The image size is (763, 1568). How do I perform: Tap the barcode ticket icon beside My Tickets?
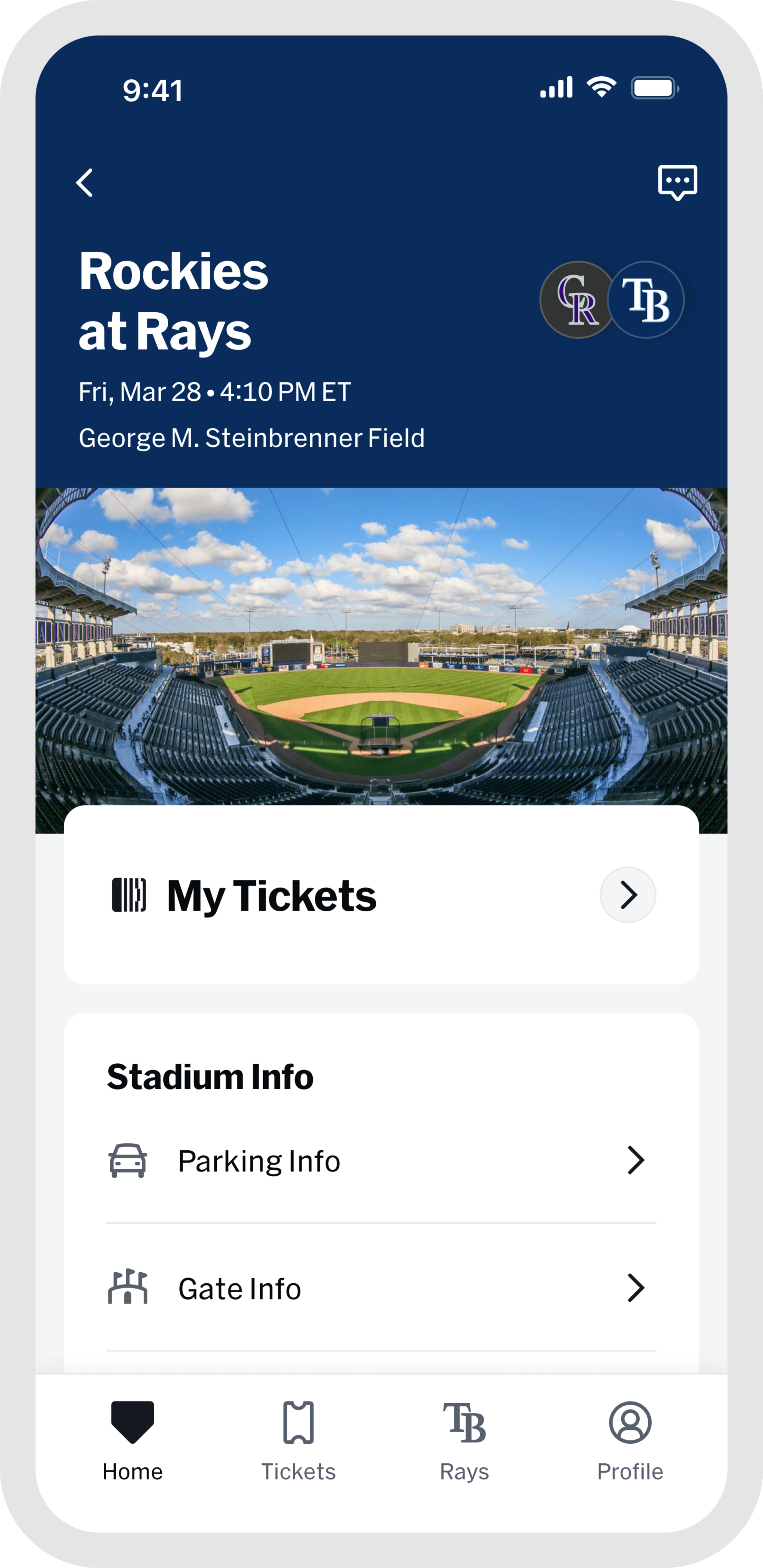pos(130,895)
